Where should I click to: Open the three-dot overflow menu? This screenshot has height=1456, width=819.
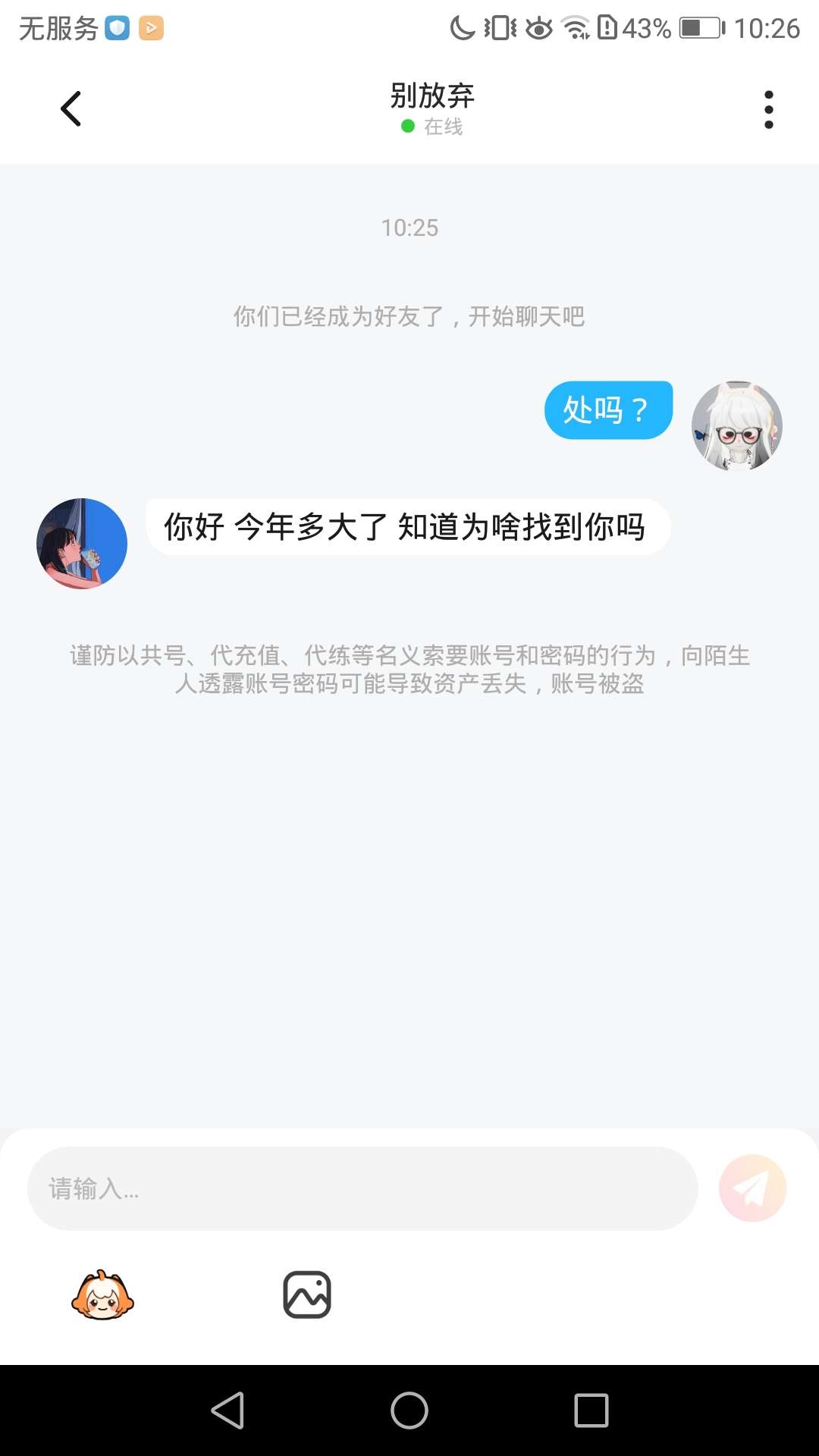[x=768, y=110]
